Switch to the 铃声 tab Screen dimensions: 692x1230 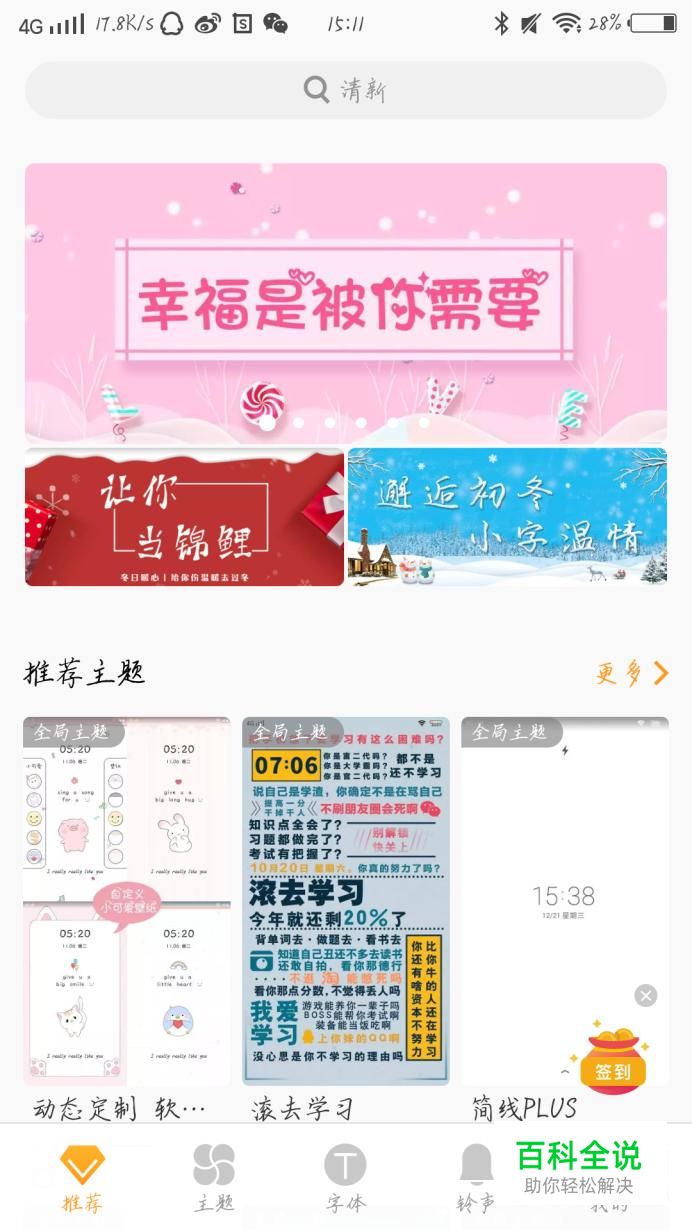[476, 1178]
